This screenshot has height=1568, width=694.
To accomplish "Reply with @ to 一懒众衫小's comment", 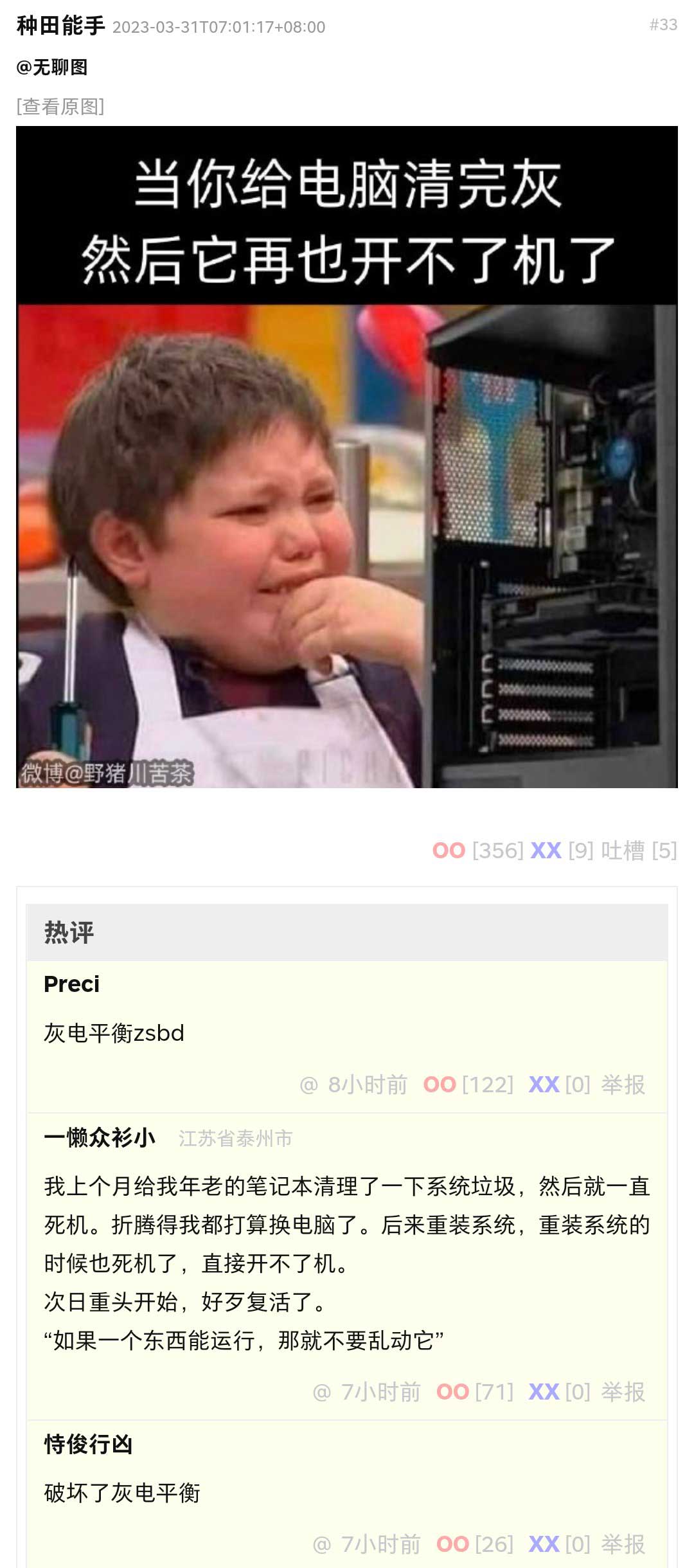I will 322,1392.
